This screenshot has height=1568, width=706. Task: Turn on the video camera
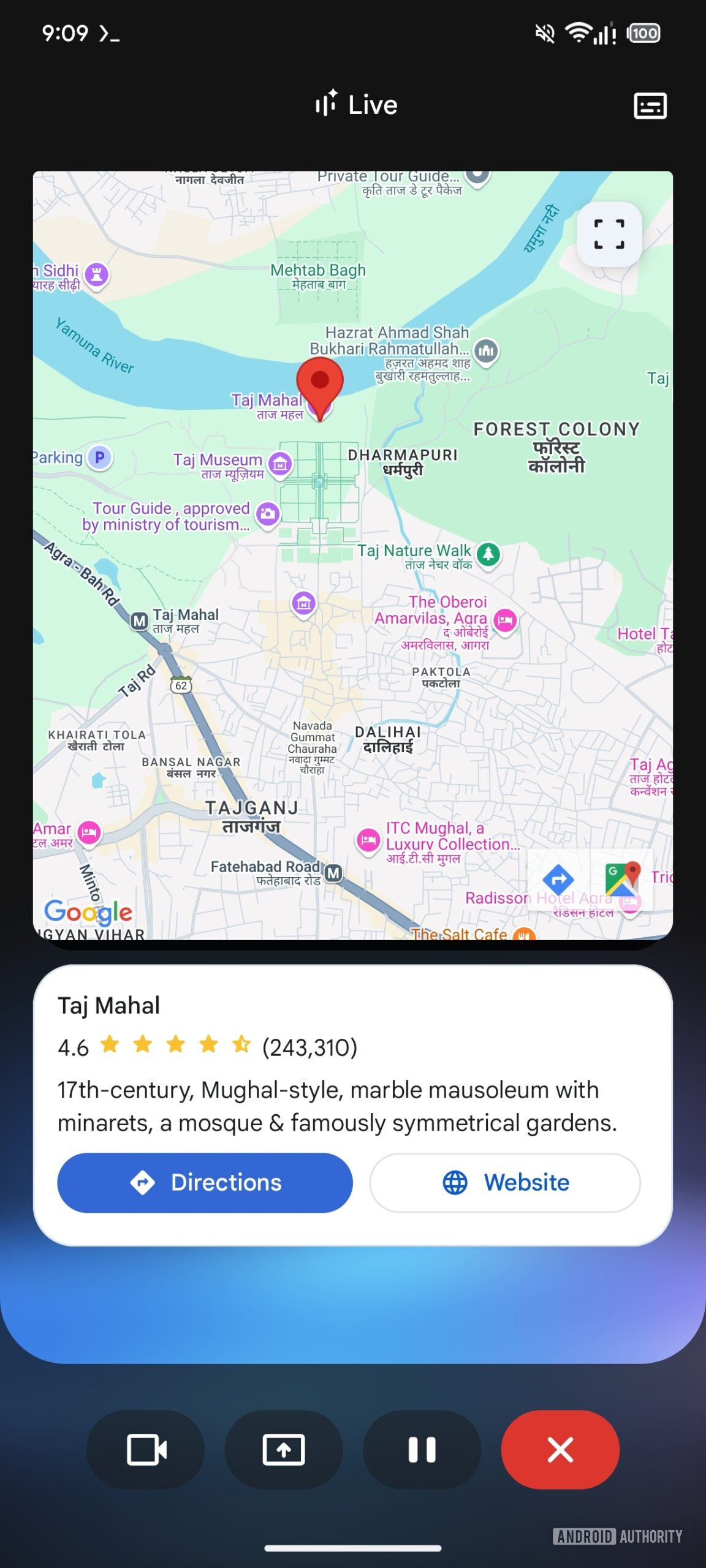146,1449
